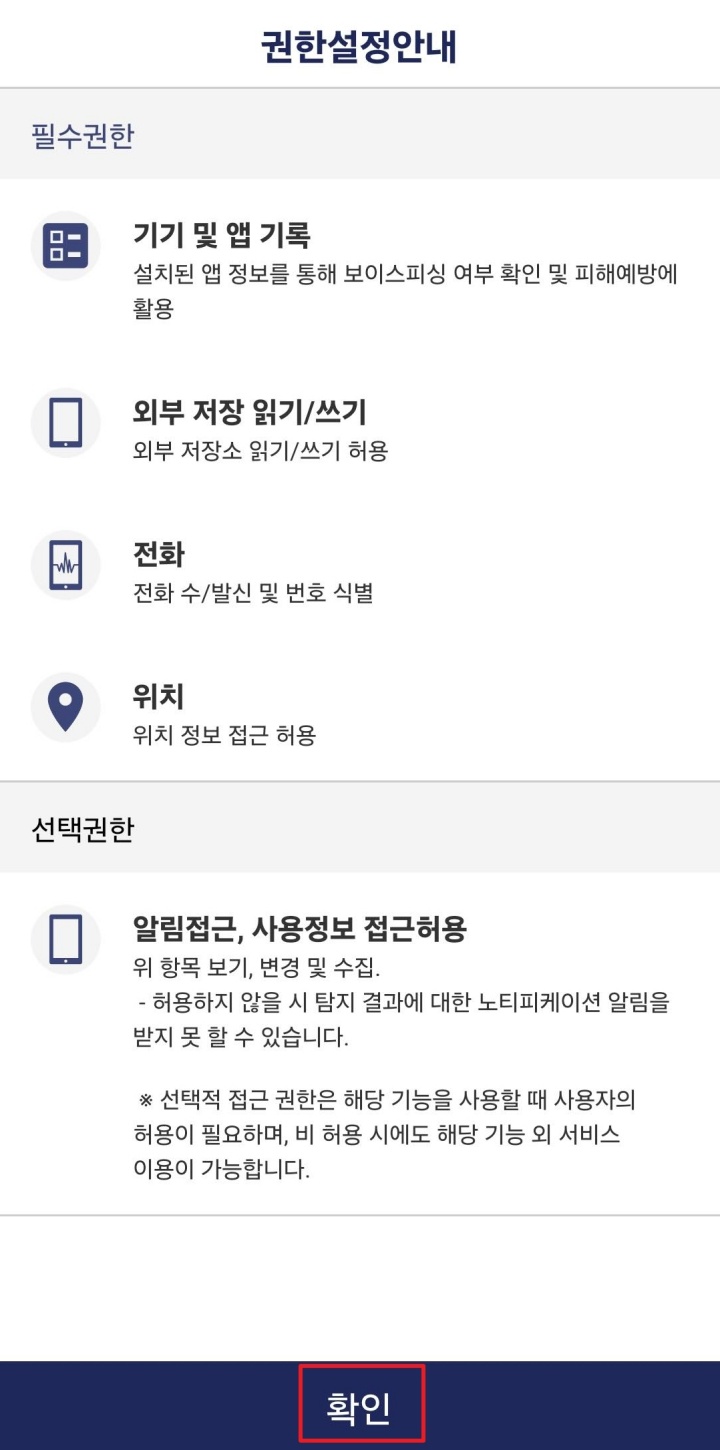Click the notification access tablet icon
The width and height of the screenshot is (720, 1450).
[65, 937]
